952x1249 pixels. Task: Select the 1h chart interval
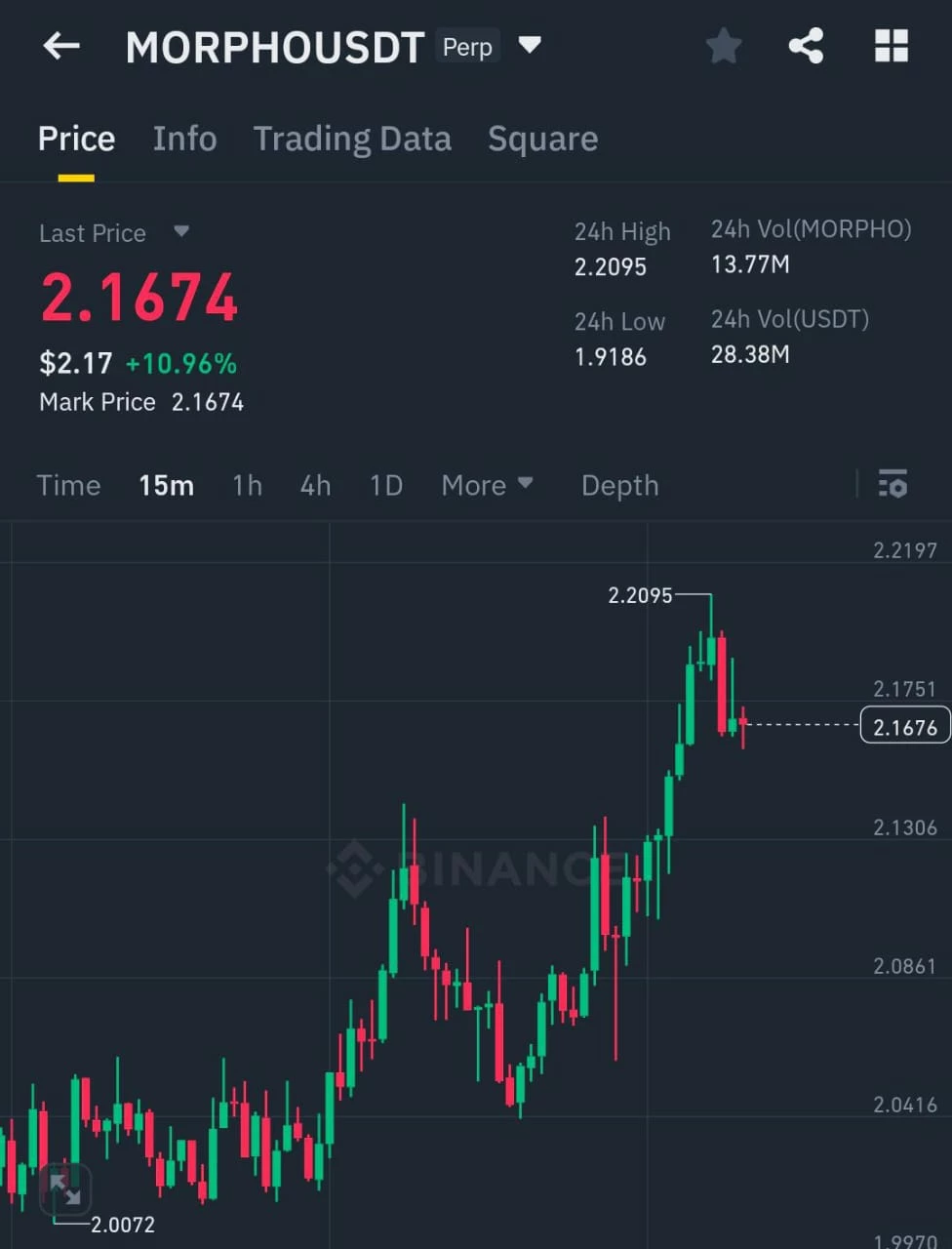tap(247, 485)
